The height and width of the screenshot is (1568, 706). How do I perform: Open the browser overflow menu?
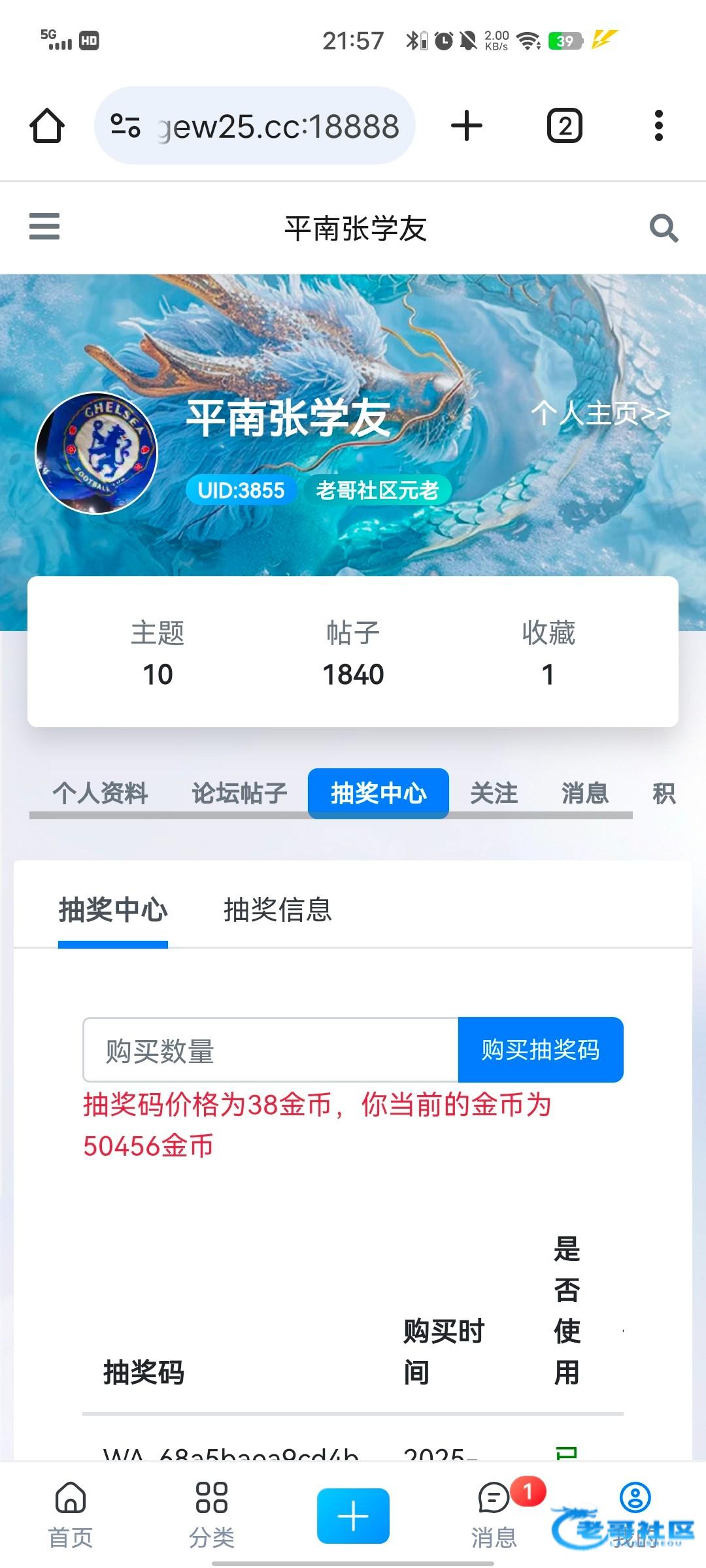pos(658,125)
